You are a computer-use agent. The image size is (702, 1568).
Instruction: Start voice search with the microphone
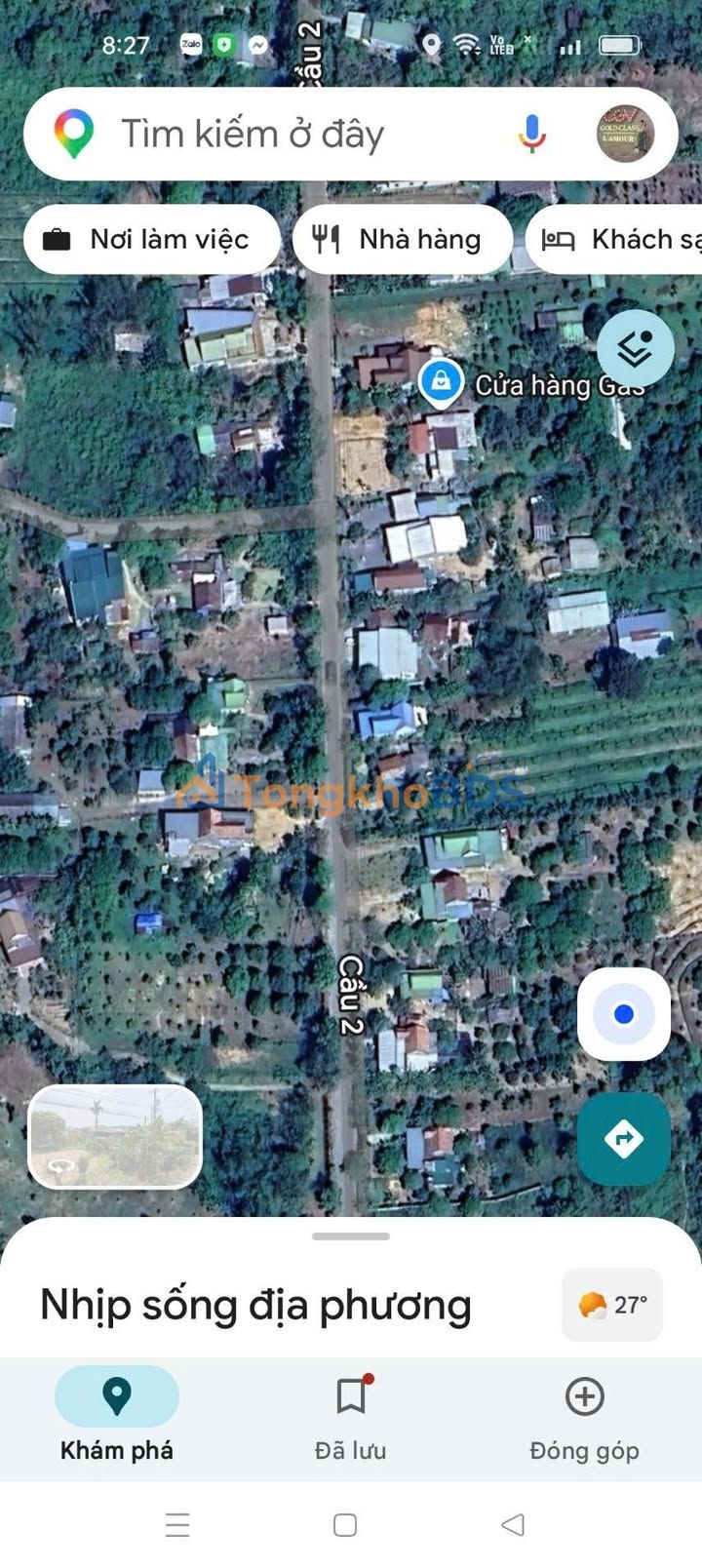[x=531, y=134]
